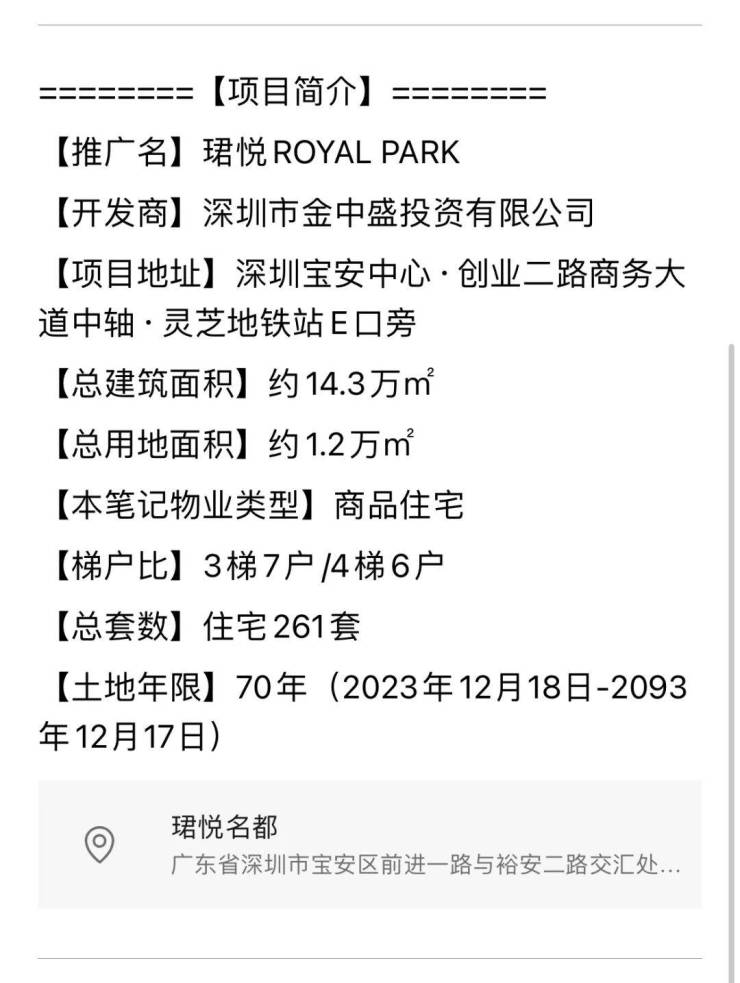740x983 pixels.
Task: Open the 珺悦名都 location card
Action: 370,845
